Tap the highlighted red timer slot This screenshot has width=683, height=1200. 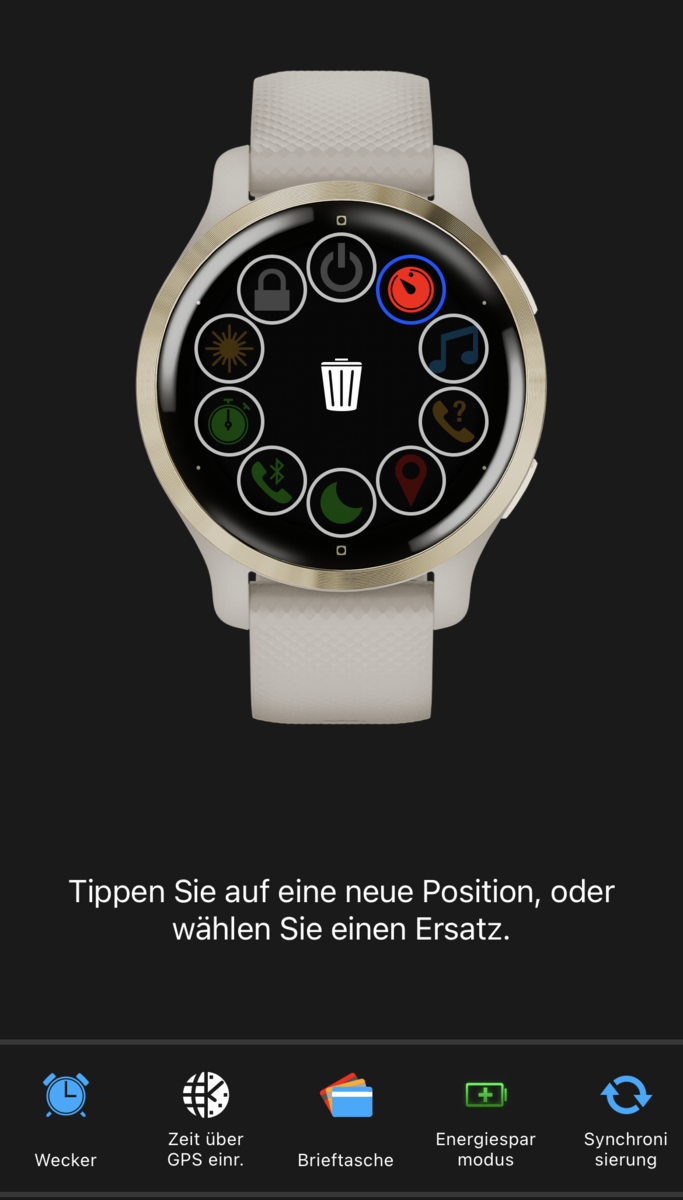[x=410, y=290]
